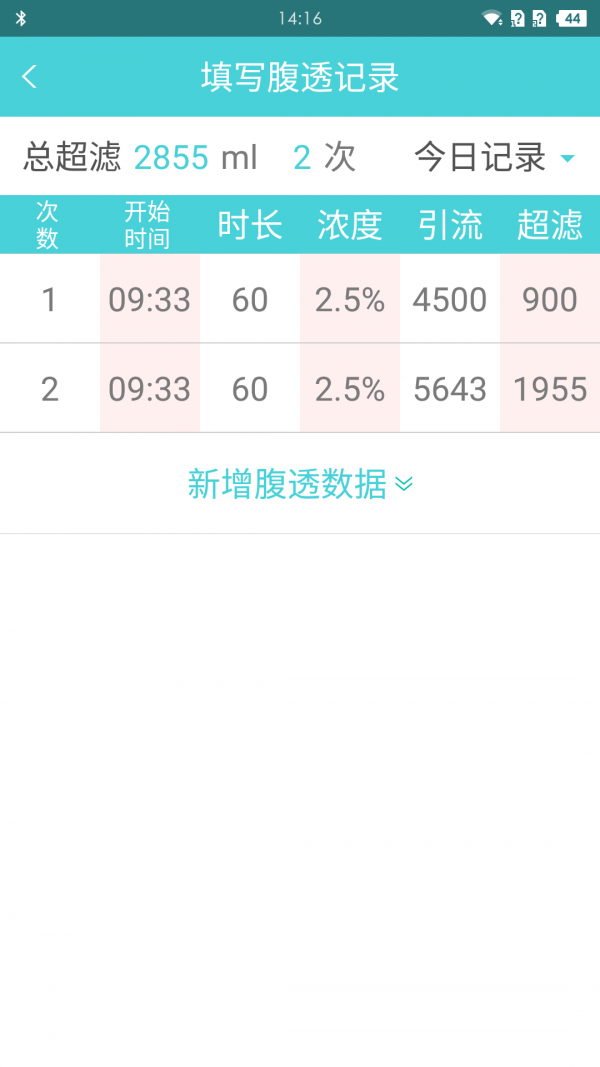Go back using the header arrow
The height and width of the screenshot is (1067, 600).
(x=30, y=77)
